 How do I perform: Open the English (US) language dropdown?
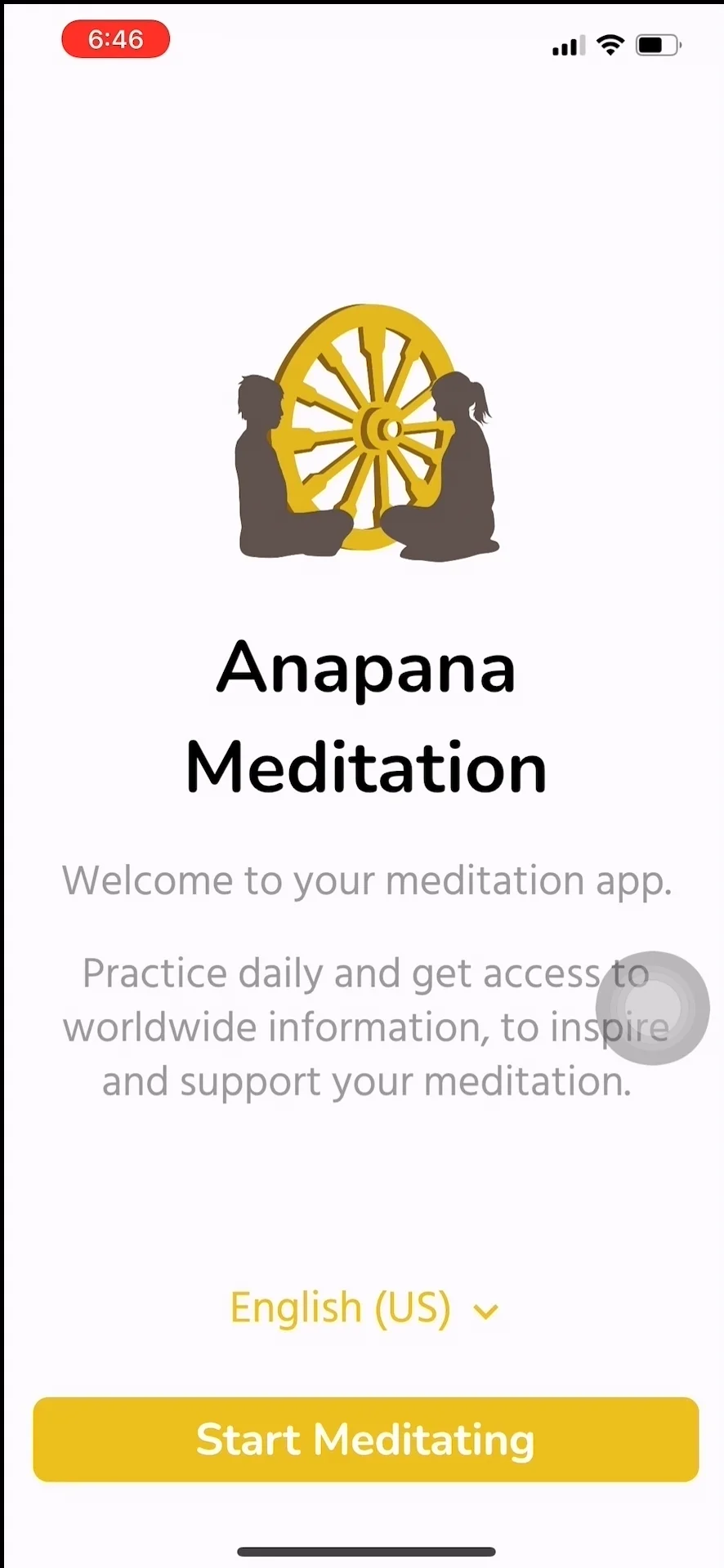364,1309
